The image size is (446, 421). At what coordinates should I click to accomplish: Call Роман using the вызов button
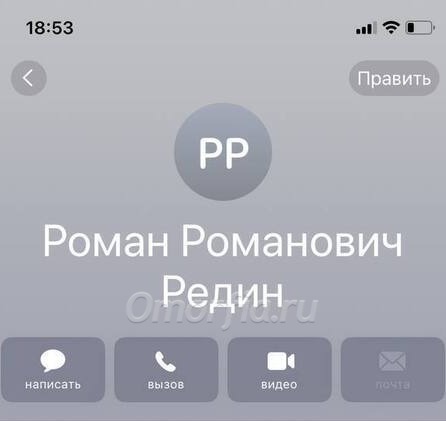[x=166, y=369]
